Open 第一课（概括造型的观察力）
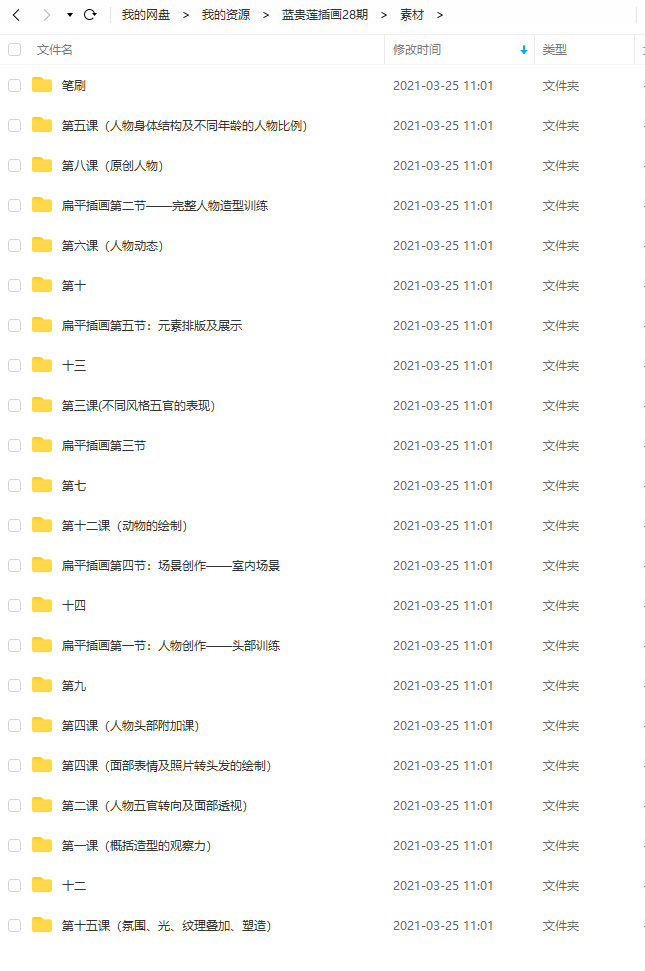645x971 pixels. 136,846
